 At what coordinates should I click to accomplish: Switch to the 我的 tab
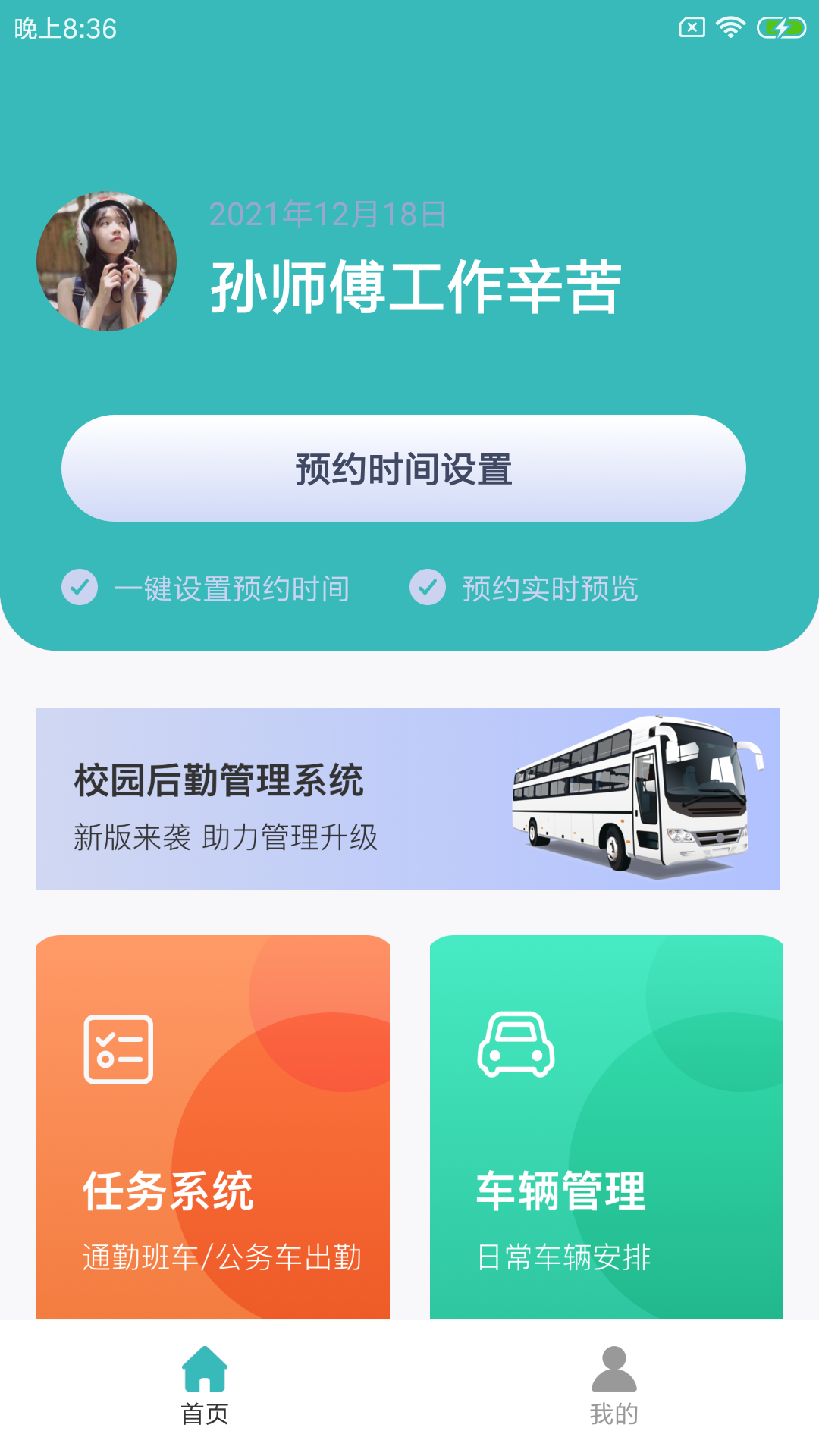(613, 1385)
